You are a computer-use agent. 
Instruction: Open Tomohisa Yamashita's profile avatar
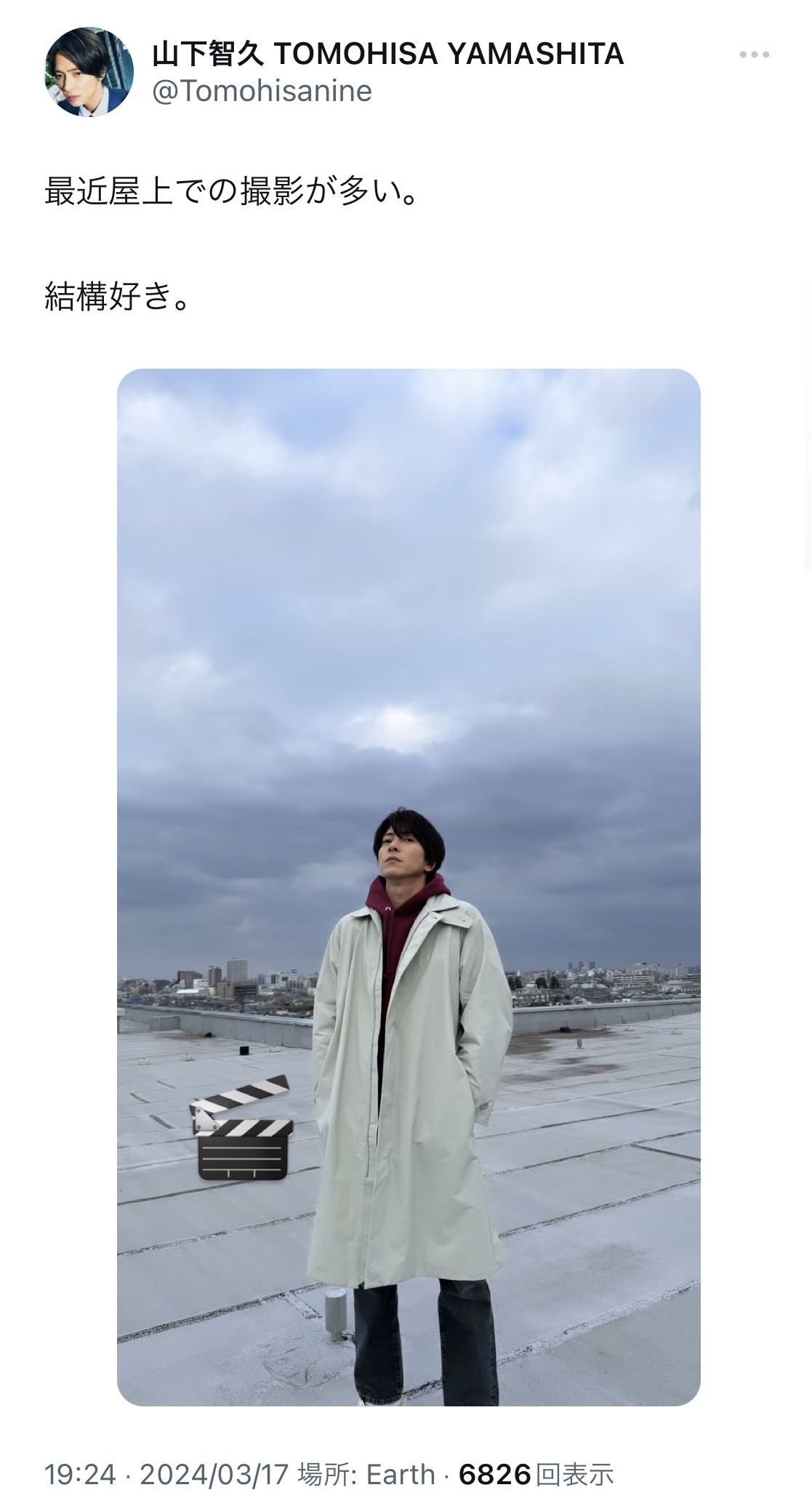coord(89,72)
